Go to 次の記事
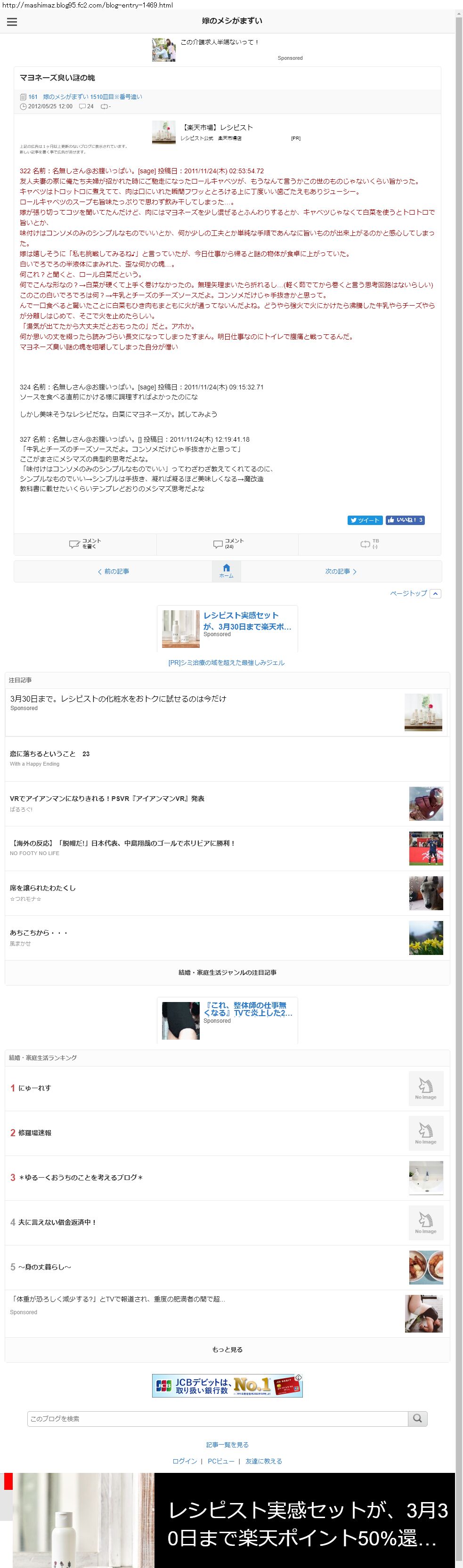This screenshot has width=463, height=1568. [341, 572]
